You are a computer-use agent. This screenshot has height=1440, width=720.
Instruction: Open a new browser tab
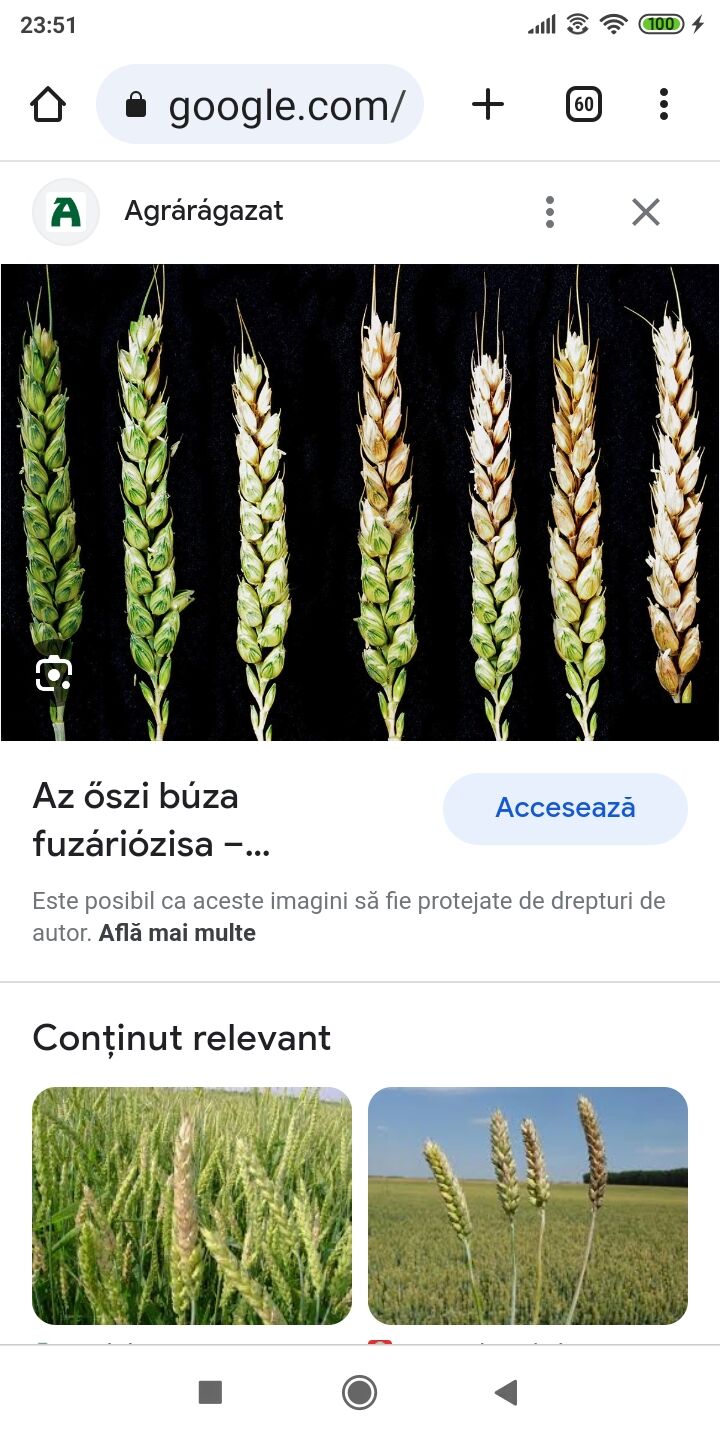pyautogui.click(x=488, y=104)
